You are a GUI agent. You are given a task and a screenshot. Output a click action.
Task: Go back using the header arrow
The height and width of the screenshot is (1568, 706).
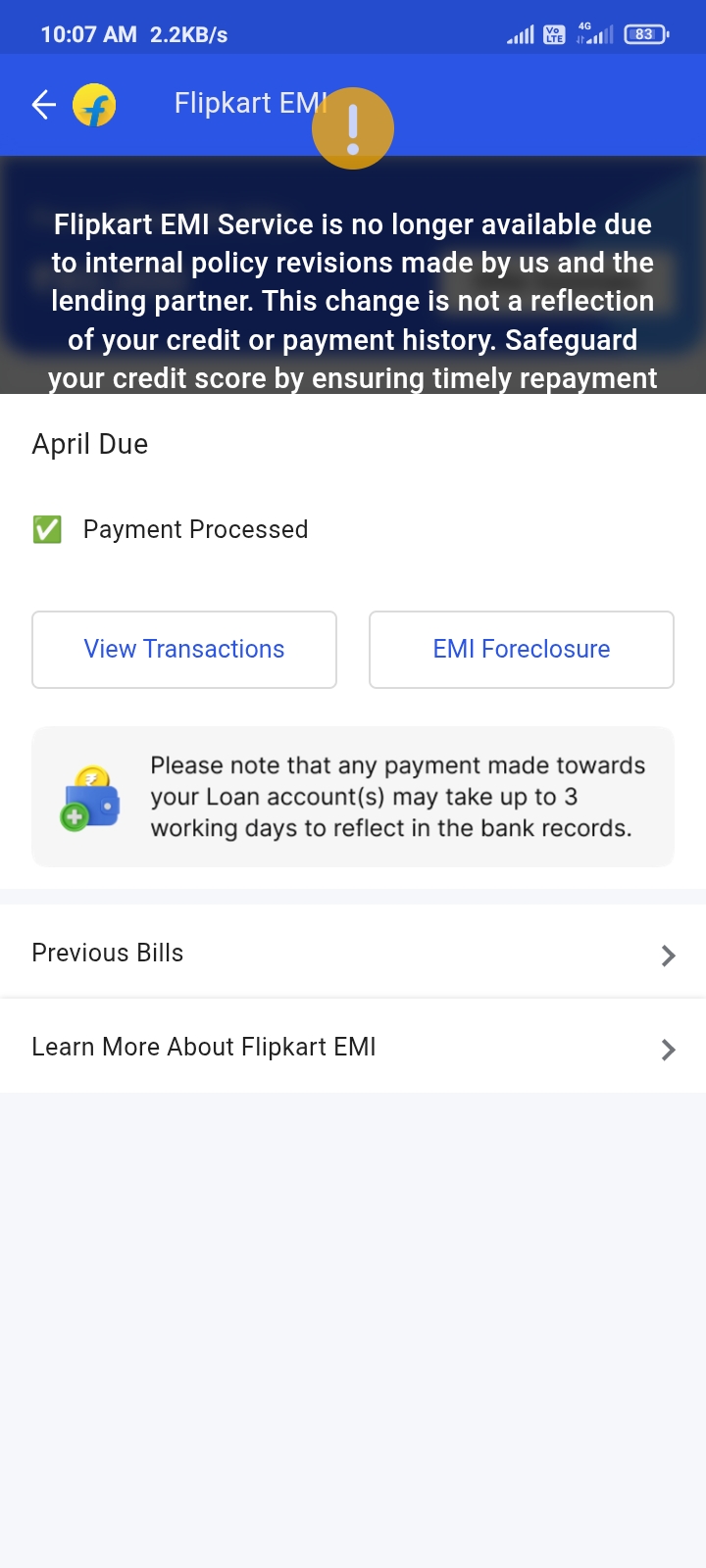(44, 104)
